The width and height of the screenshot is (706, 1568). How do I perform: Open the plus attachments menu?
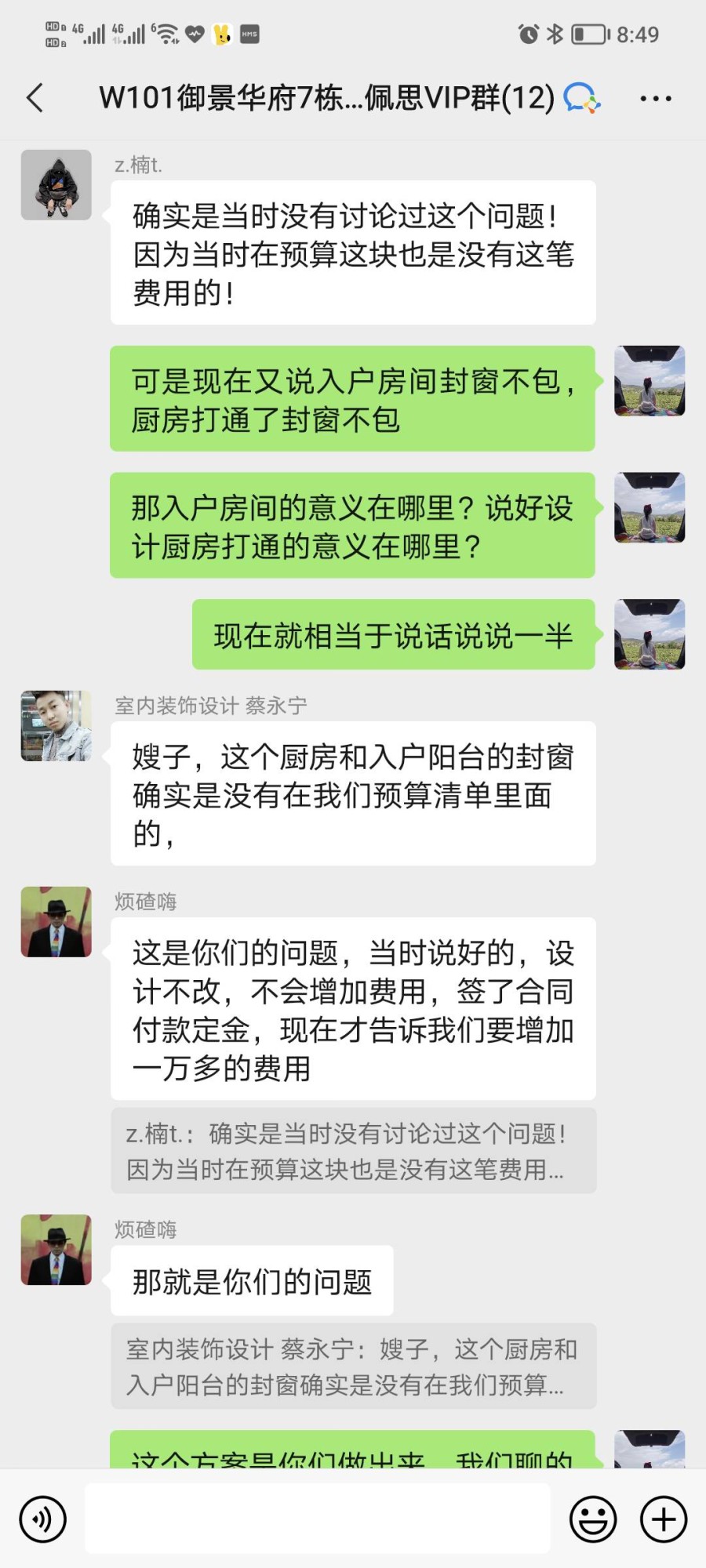click(x=664, y=1519)
